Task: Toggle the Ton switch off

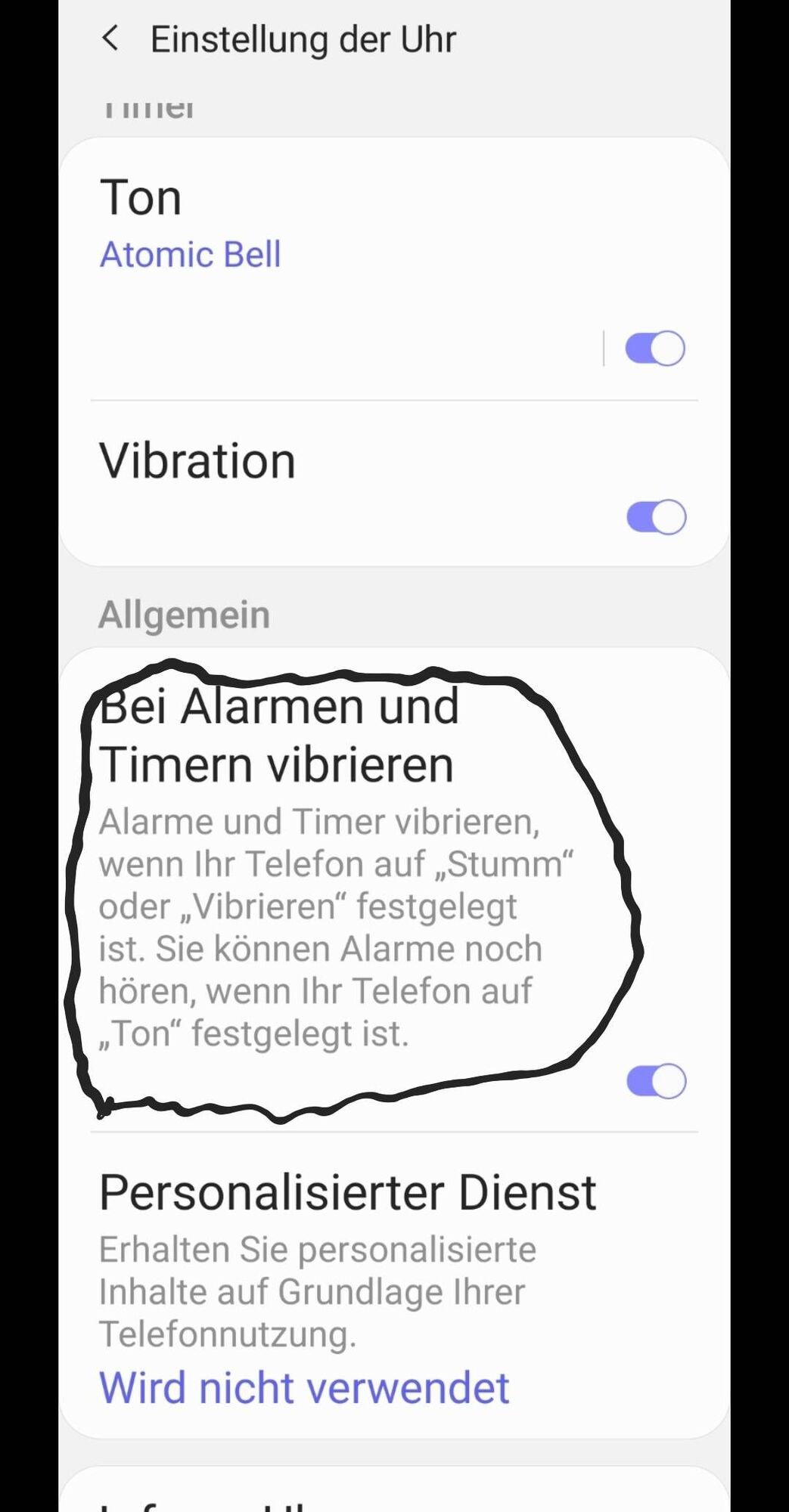Action: 655,349
